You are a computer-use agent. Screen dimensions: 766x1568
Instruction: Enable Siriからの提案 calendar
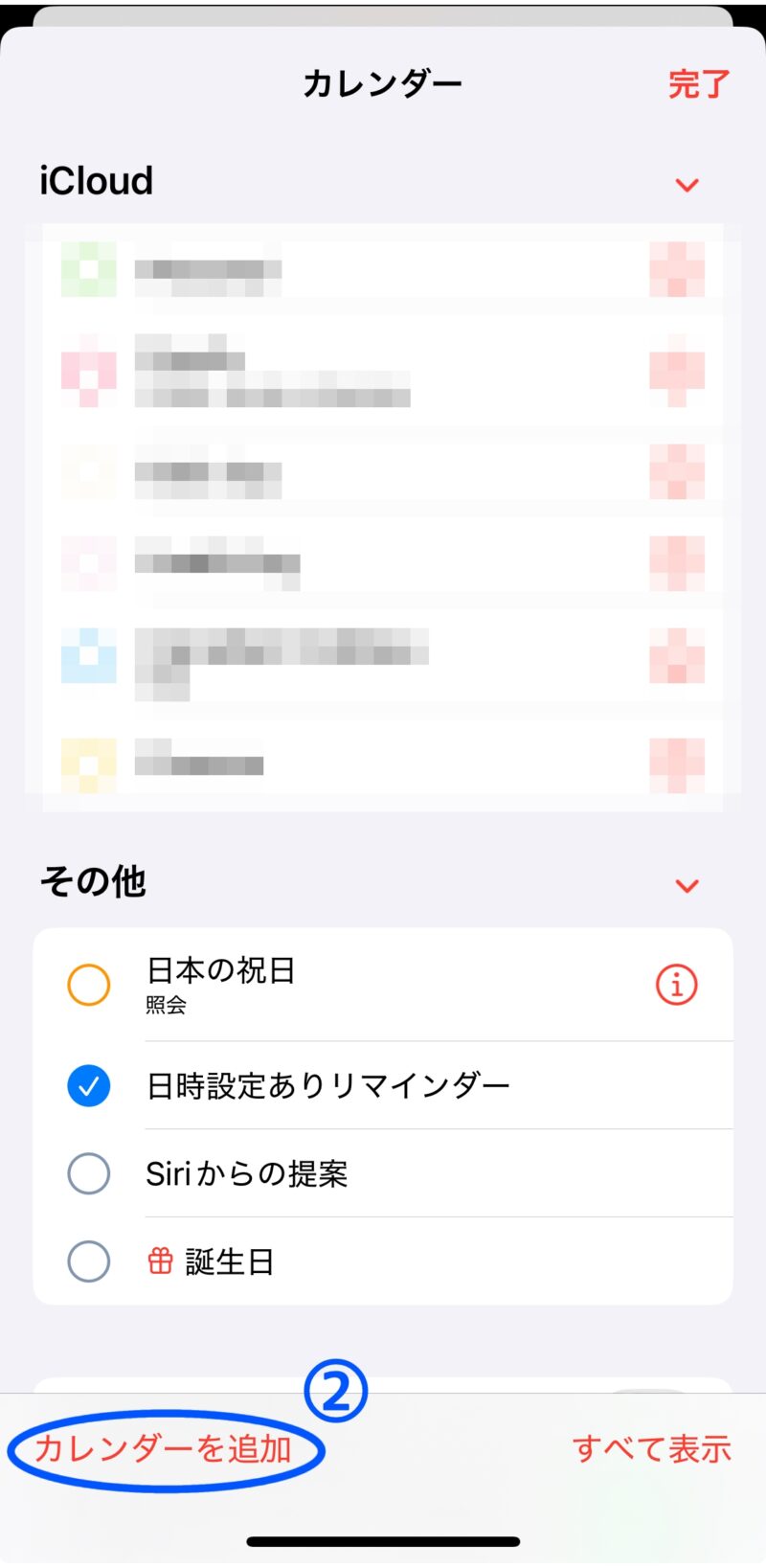tap(89, 1173)
